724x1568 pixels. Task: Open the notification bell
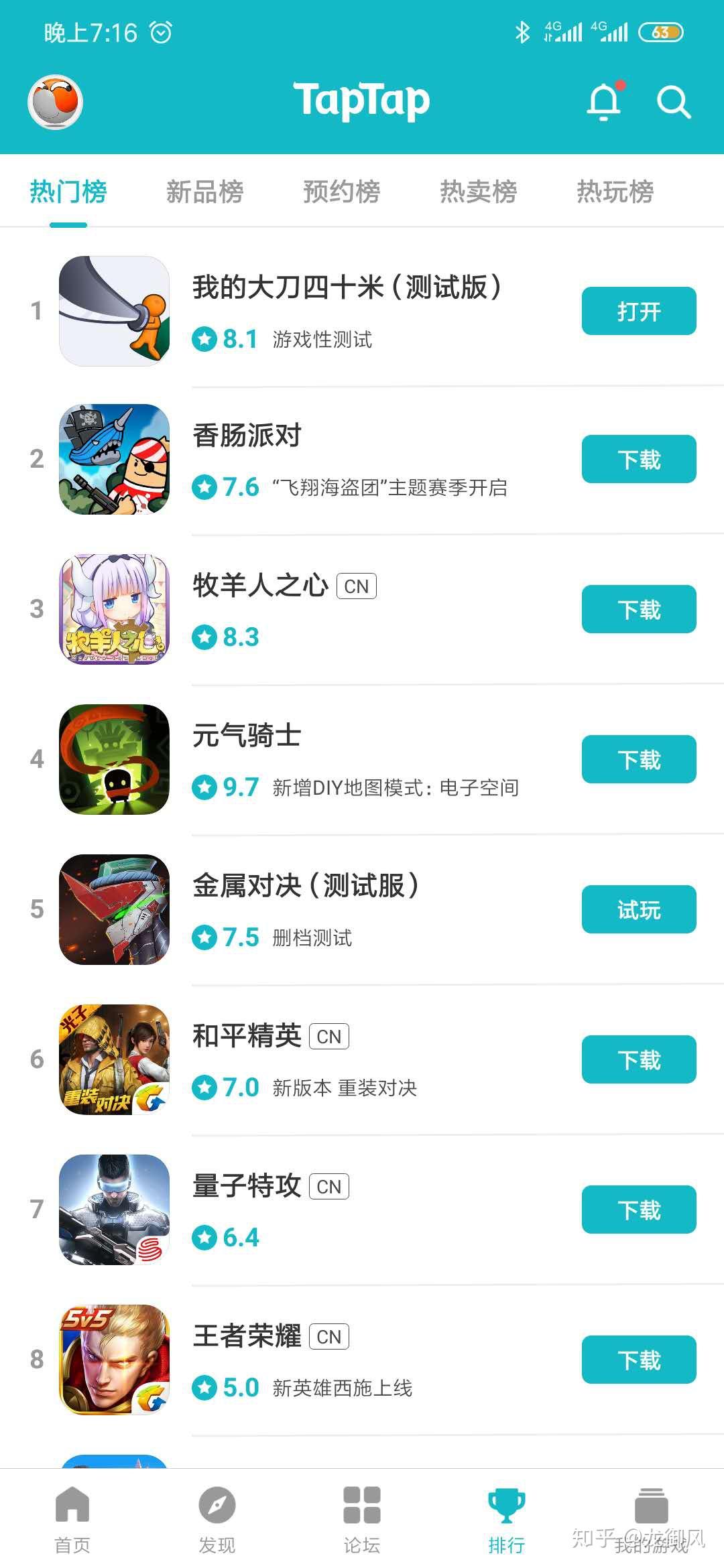(604, 101)
